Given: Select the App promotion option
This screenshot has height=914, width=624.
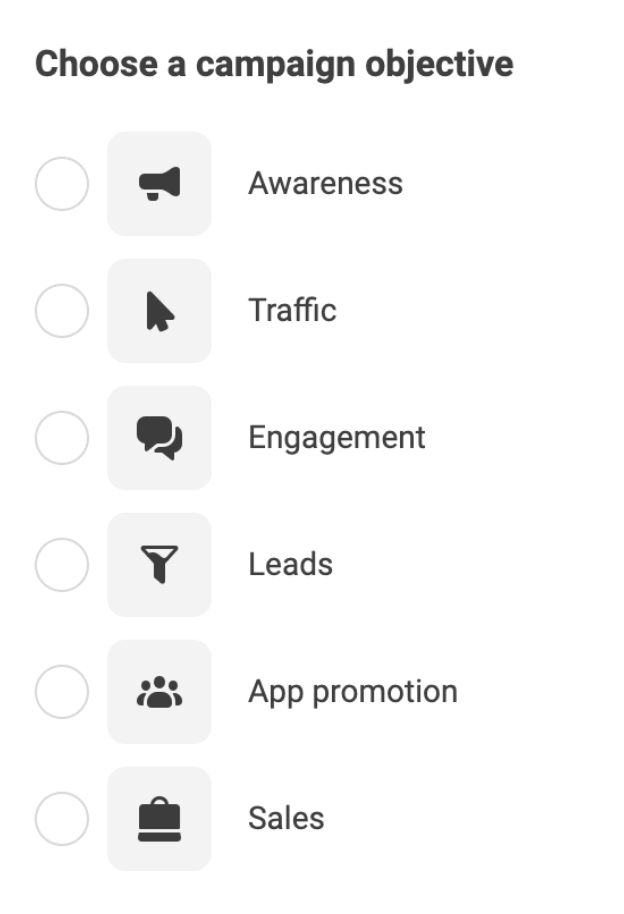Looking at the screenshot, I should click(x=62, y=692).
